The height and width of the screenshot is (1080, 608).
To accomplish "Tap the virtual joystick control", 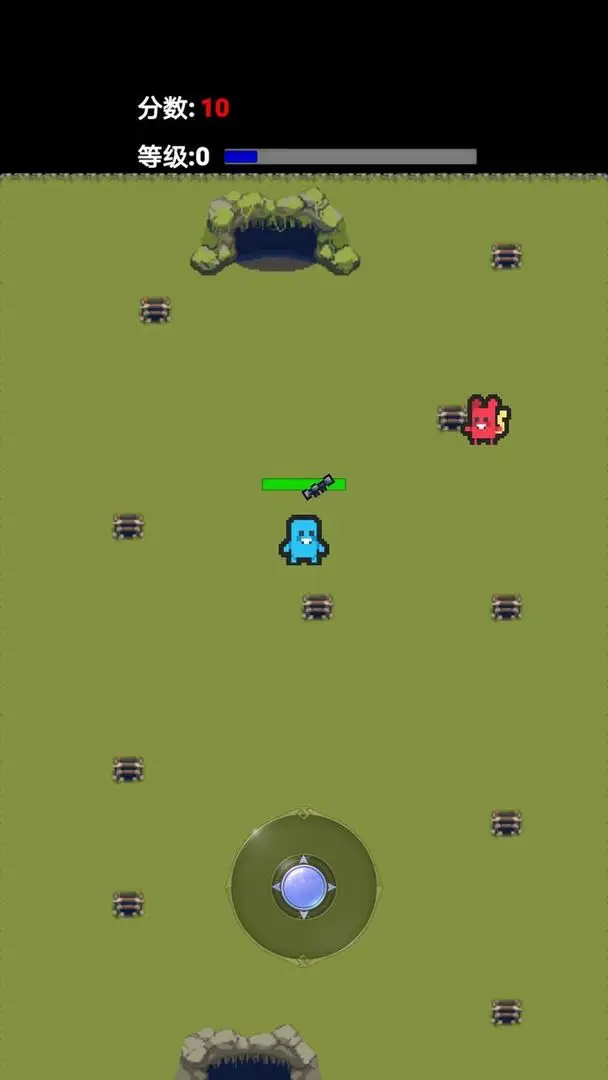I will click(x=303, y=887).
